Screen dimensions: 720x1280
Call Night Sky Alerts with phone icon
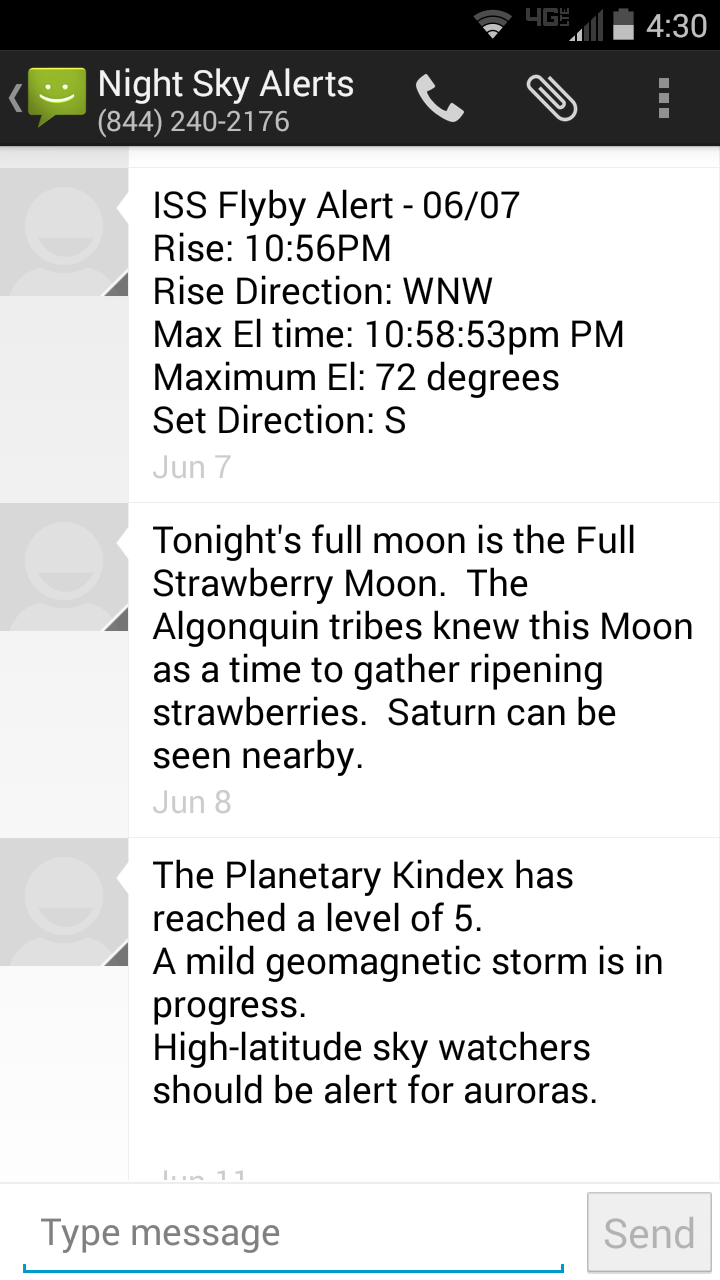click(440, 98)
